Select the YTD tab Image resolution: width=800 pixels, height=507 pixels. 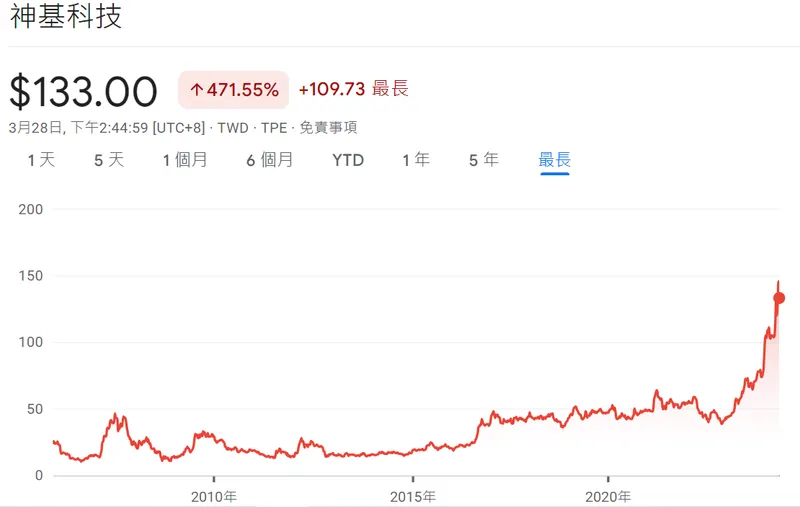point(348,160)
